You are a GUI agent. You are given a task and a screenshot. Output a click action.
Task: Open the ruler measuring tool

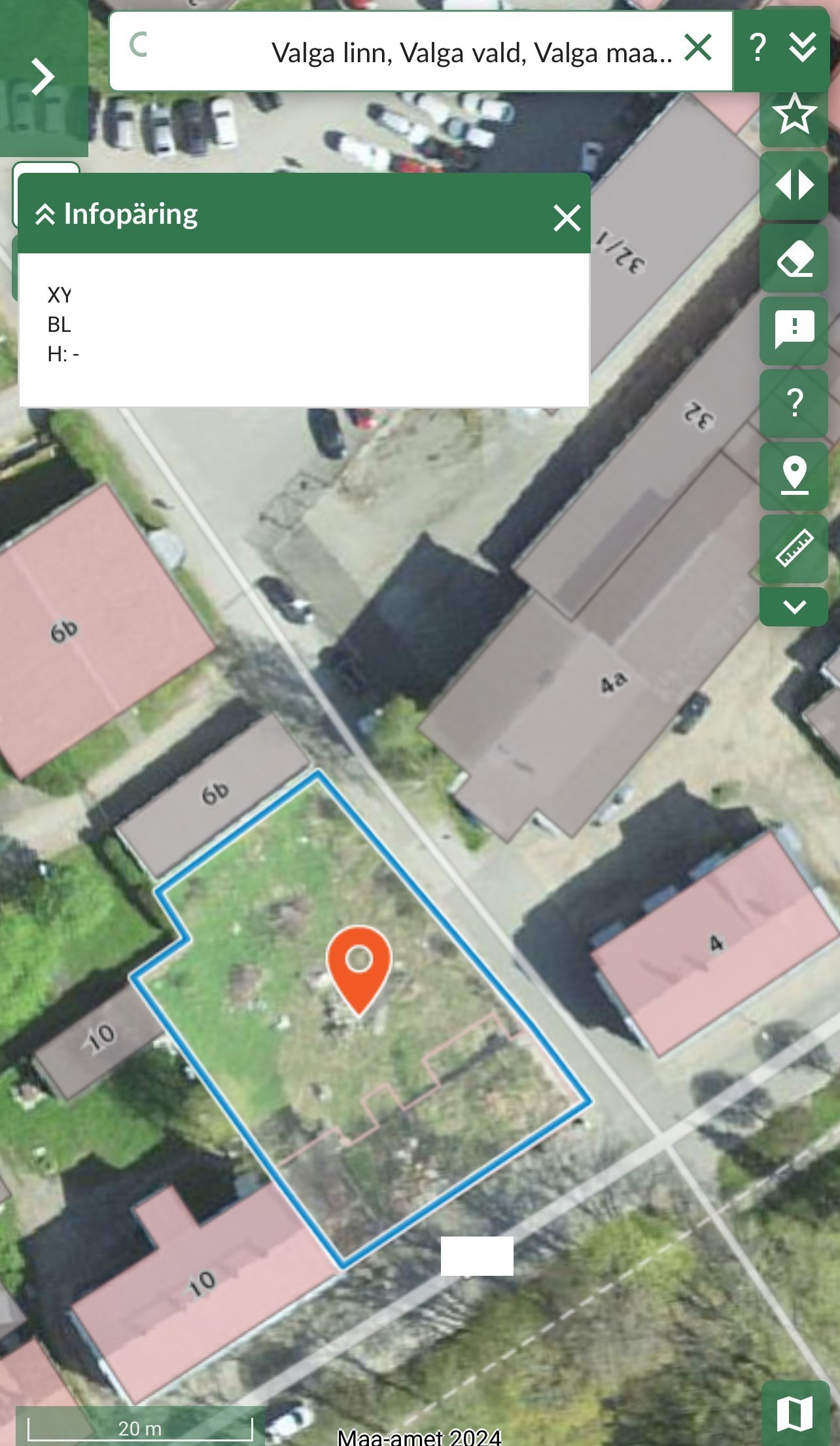pos(794,549)
